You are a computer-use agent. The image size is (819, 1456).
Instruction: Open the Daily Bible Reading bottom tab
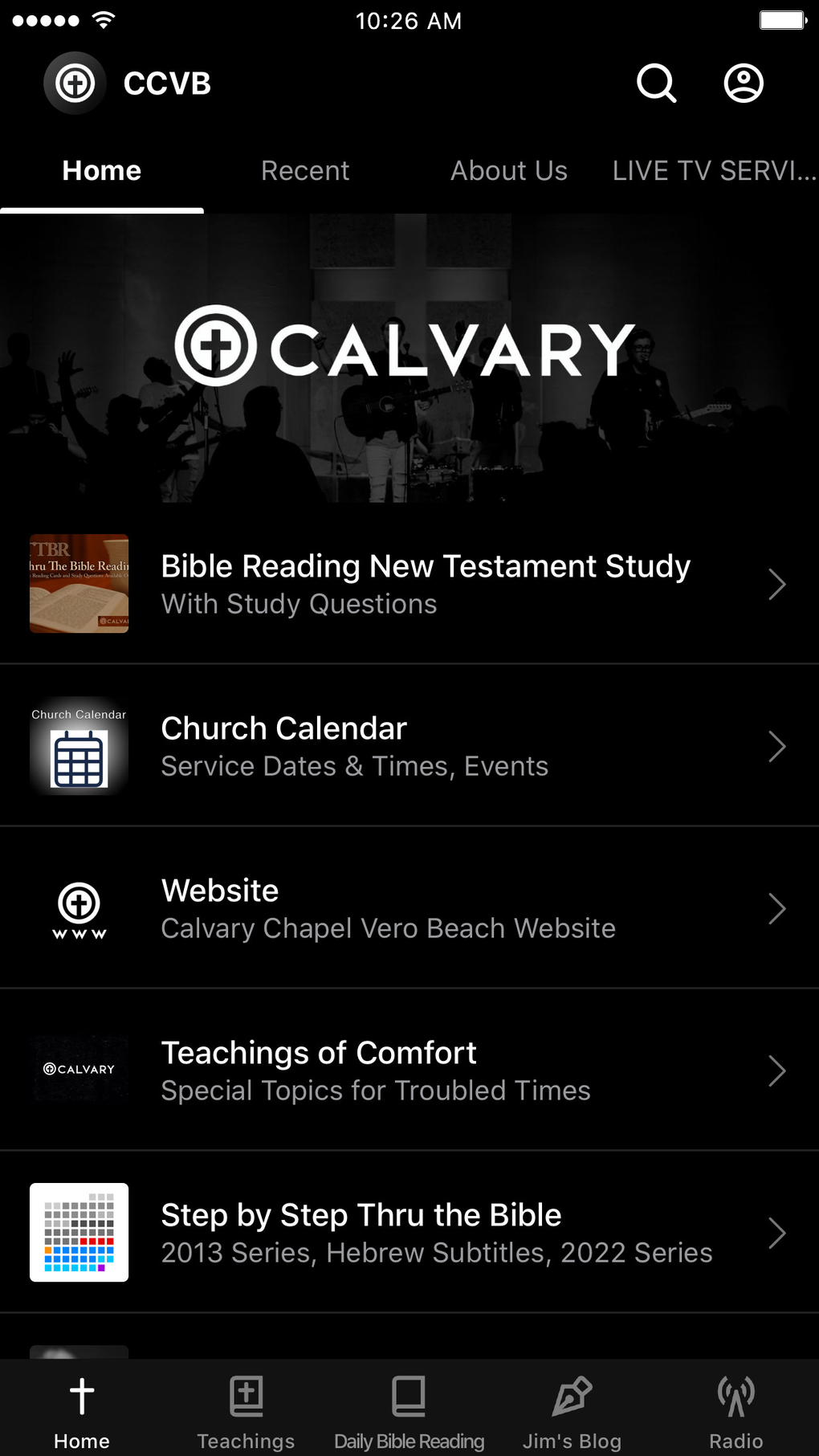click(x=409, y=1411)
